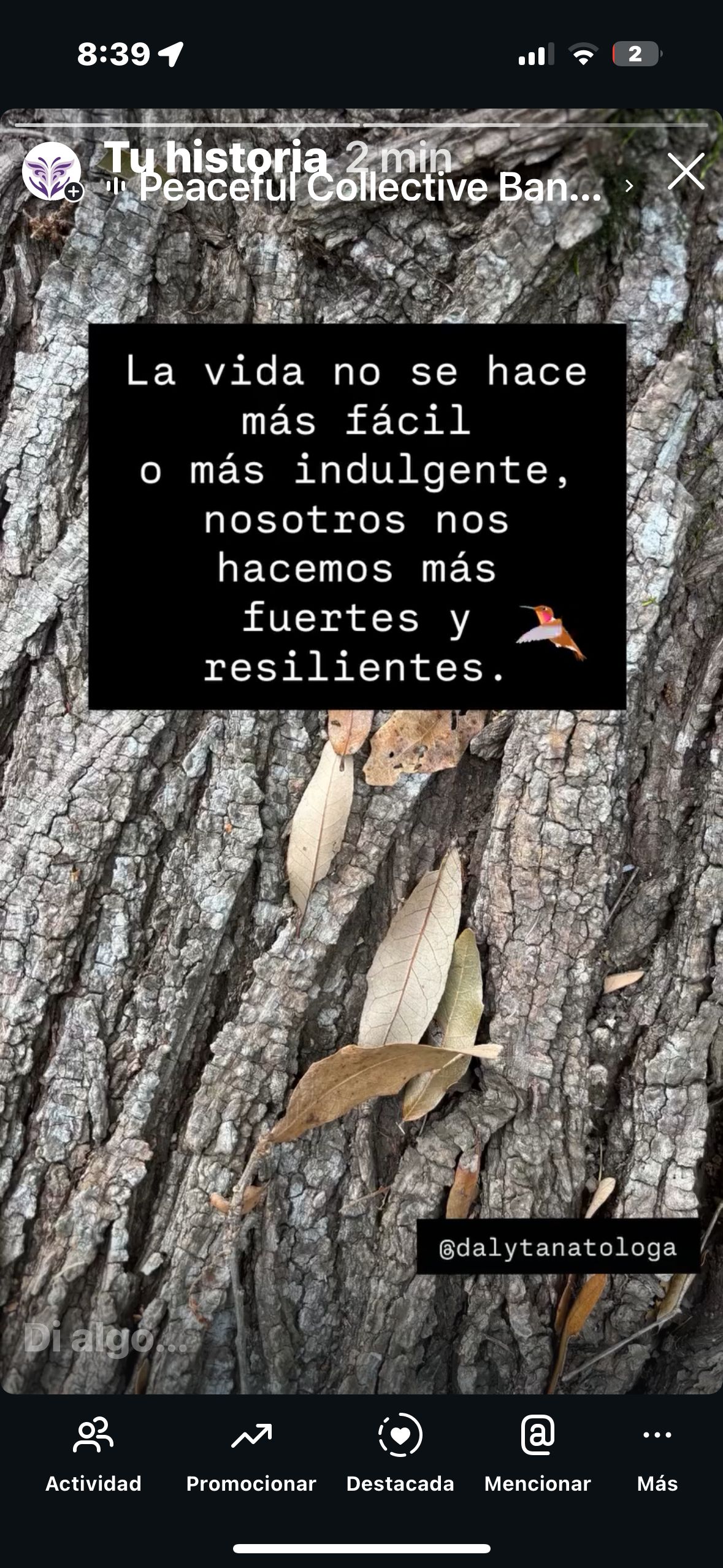Tap the "Di algo..." message field
Screen dimensions: 723x1568
pyautogui.click(x=104, y=1339)
